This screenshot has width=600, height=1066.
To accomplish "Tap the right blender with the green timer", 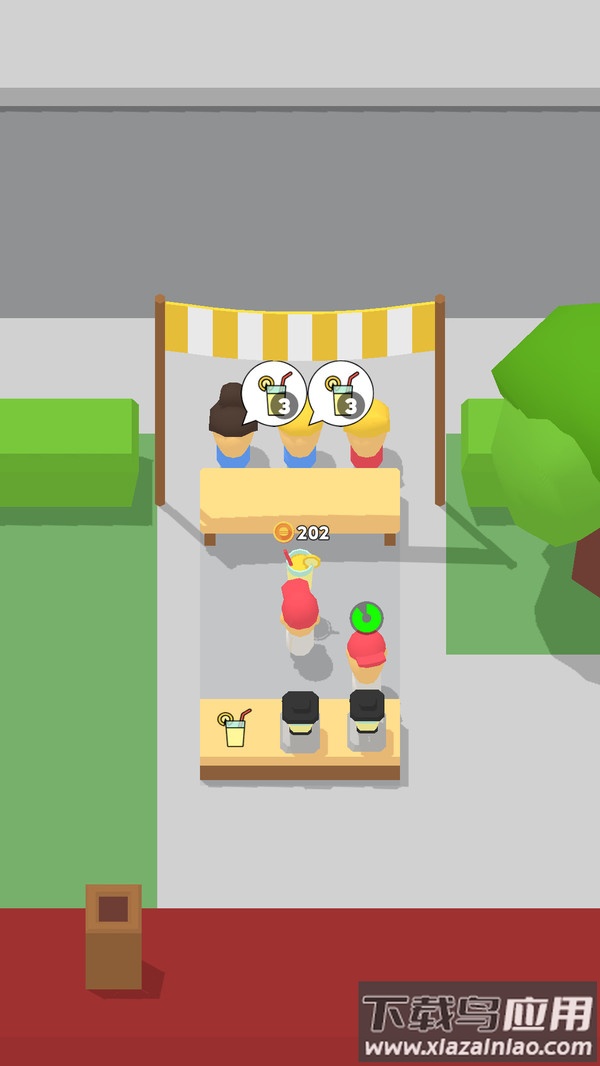I will click(x=367, y=720).
